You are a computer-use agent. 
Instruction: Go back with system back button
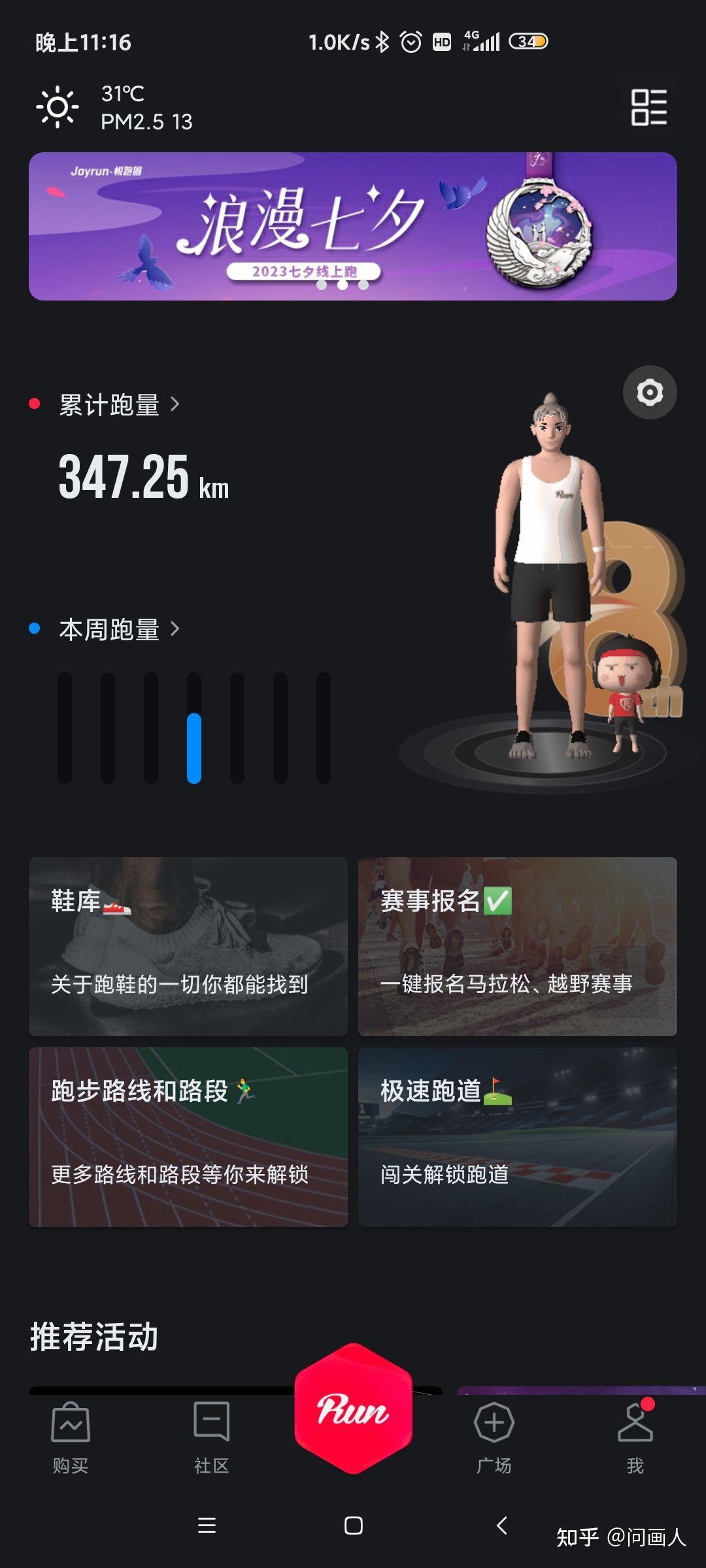point(501,1526)
